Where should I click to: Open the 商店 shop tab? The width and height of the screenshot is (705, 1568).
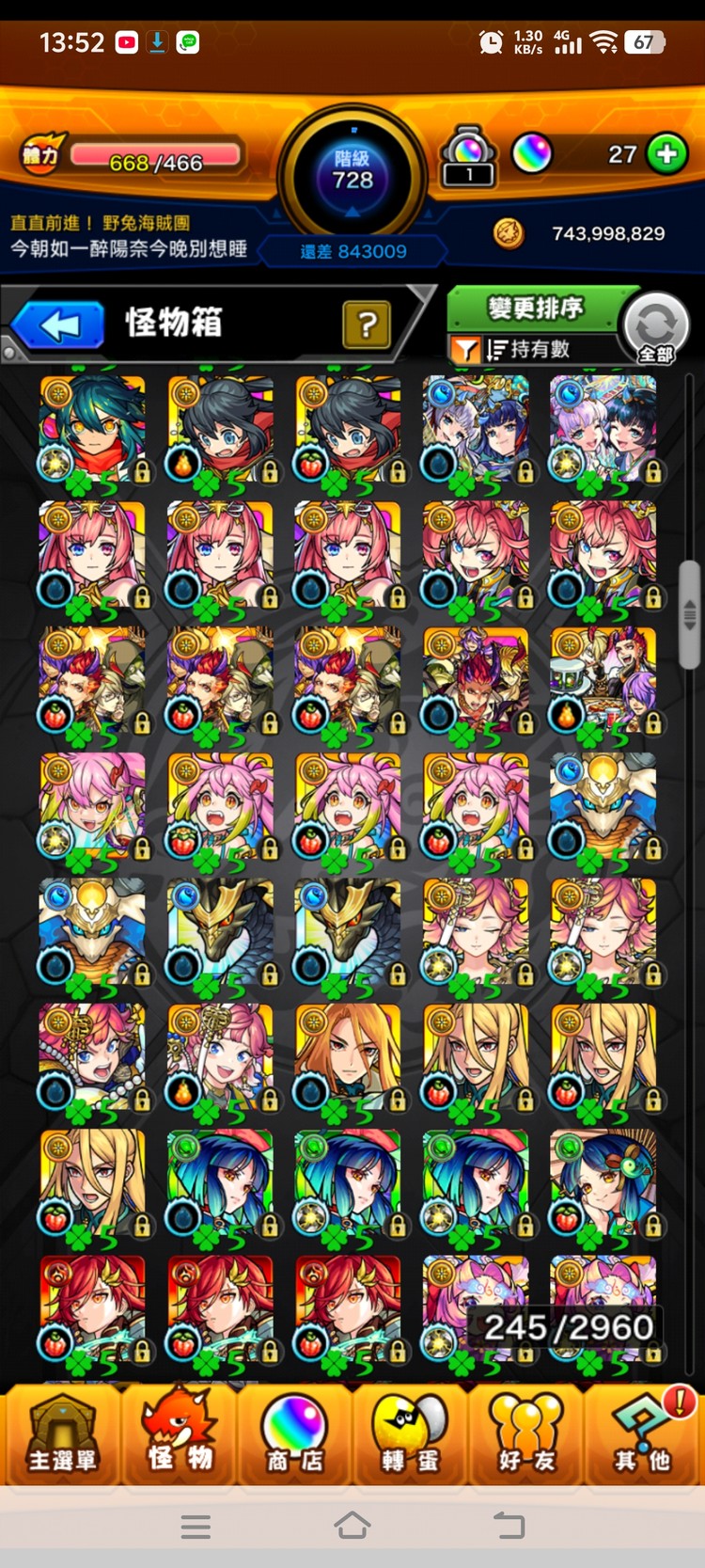coord(294,1433)
